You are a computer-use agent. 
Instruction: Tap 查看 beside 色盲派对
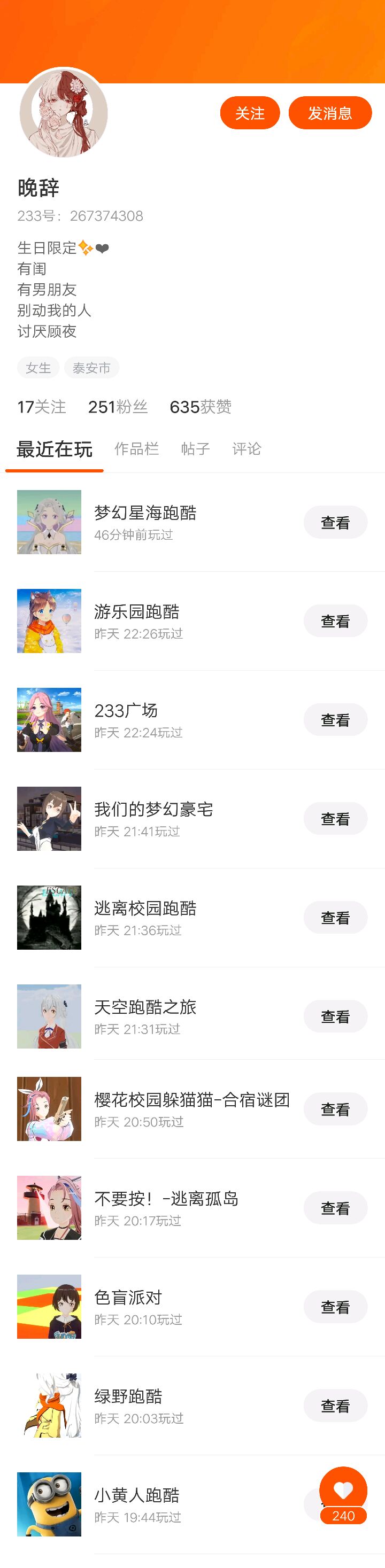coord(335,1307)
